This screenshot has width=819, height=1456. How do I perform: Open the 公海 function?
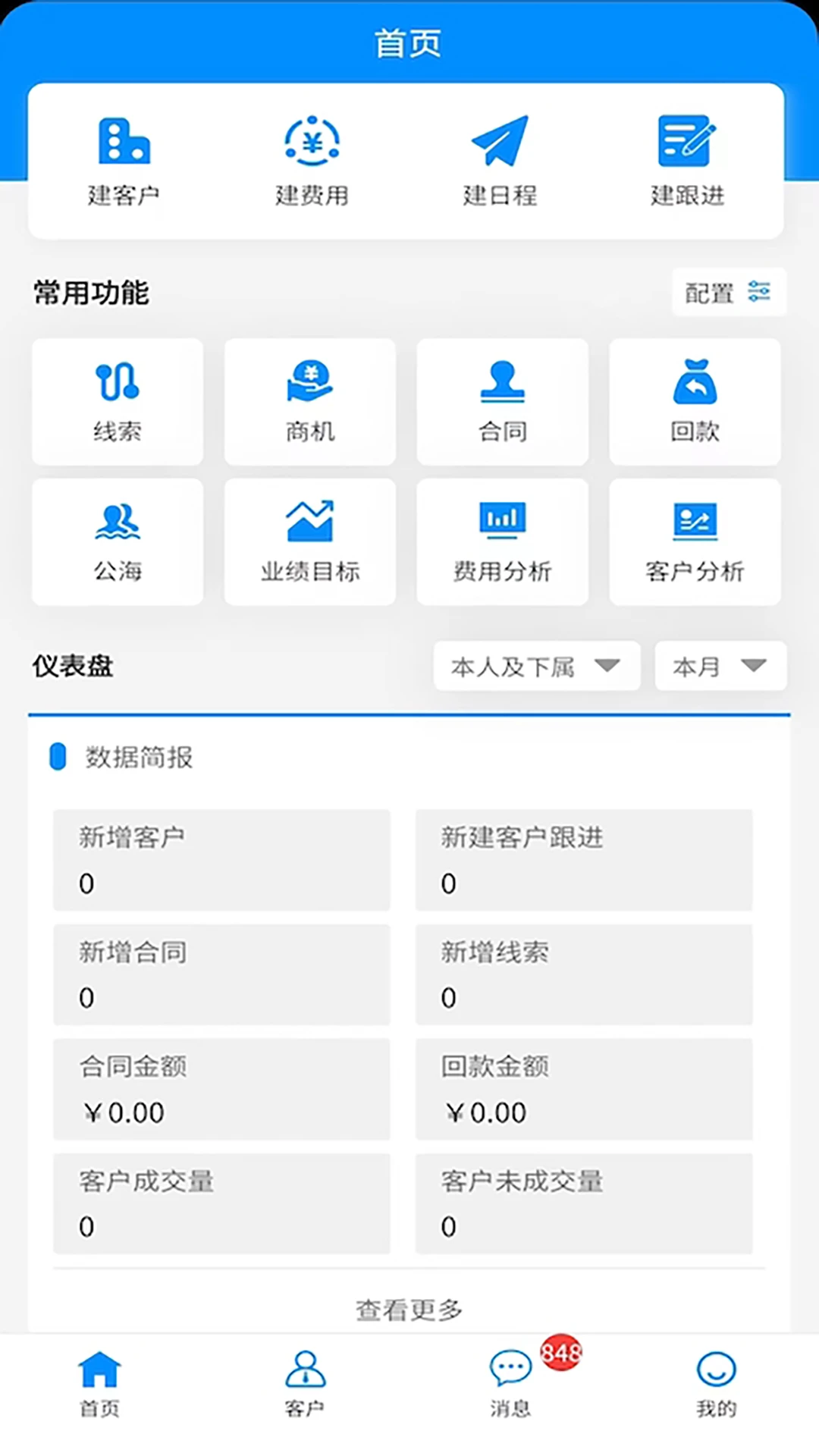[x=117, y=542]
